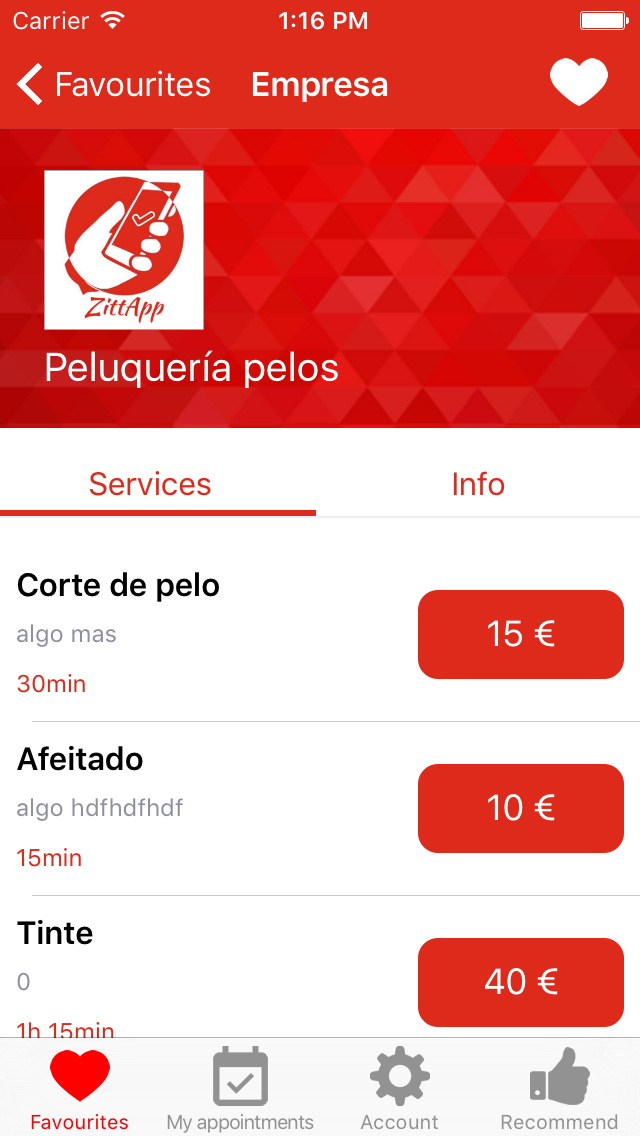Toggle the favourite heart in the header
Image resolution: width=640 pixels, height=1136 pixels.
pyautogui.click(x=579, y=83)
